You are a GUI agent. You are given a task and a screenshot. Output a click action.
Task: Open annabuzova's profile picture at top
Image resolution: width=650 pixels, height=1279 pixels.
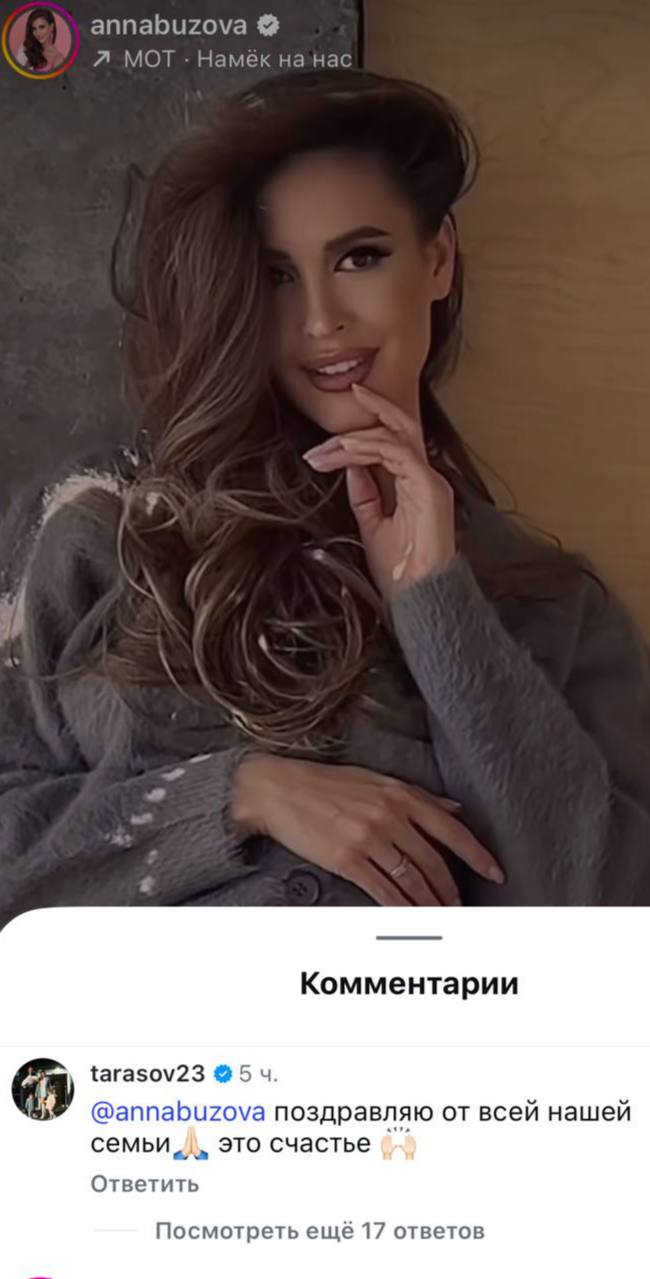click(x=42, y=40)
